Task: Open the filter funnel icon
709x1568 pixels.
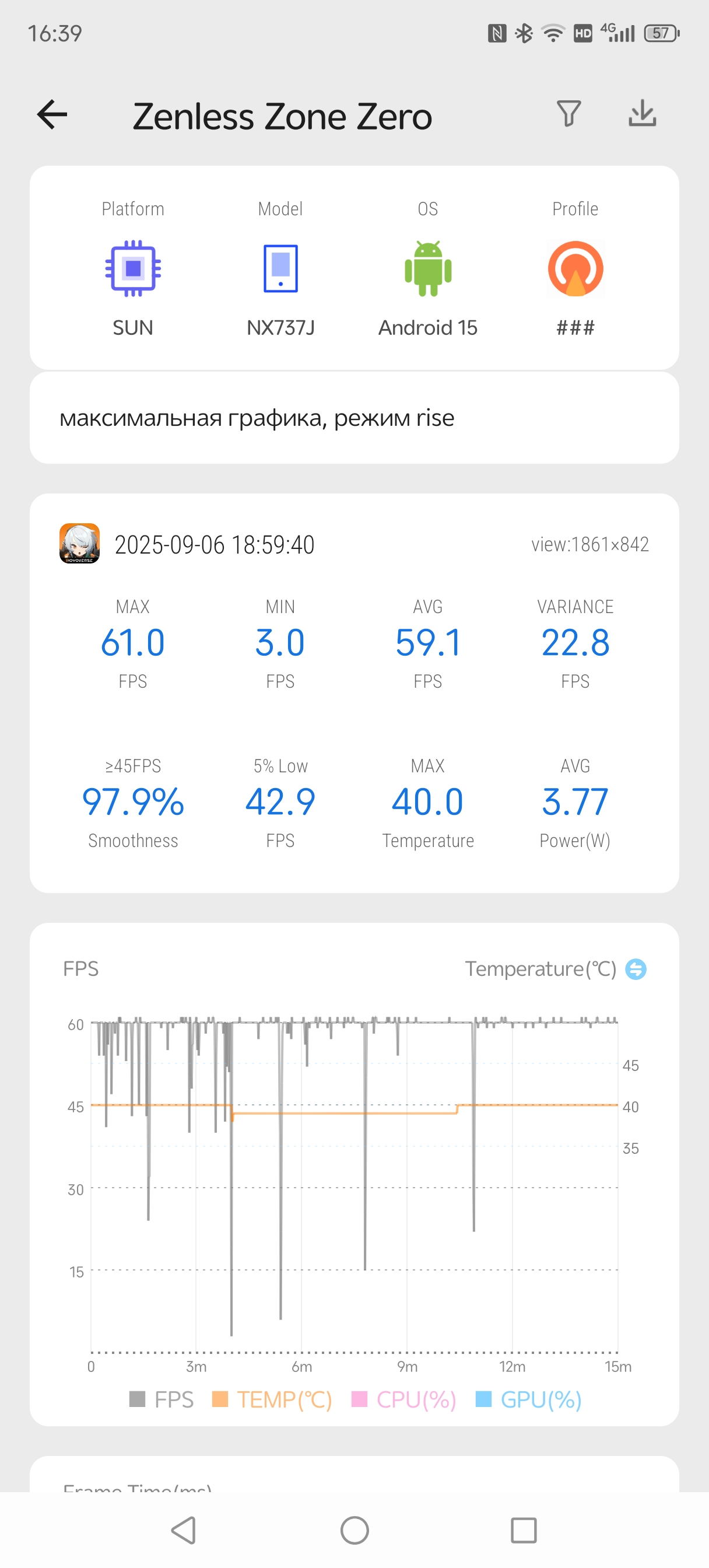Action: 568,114
